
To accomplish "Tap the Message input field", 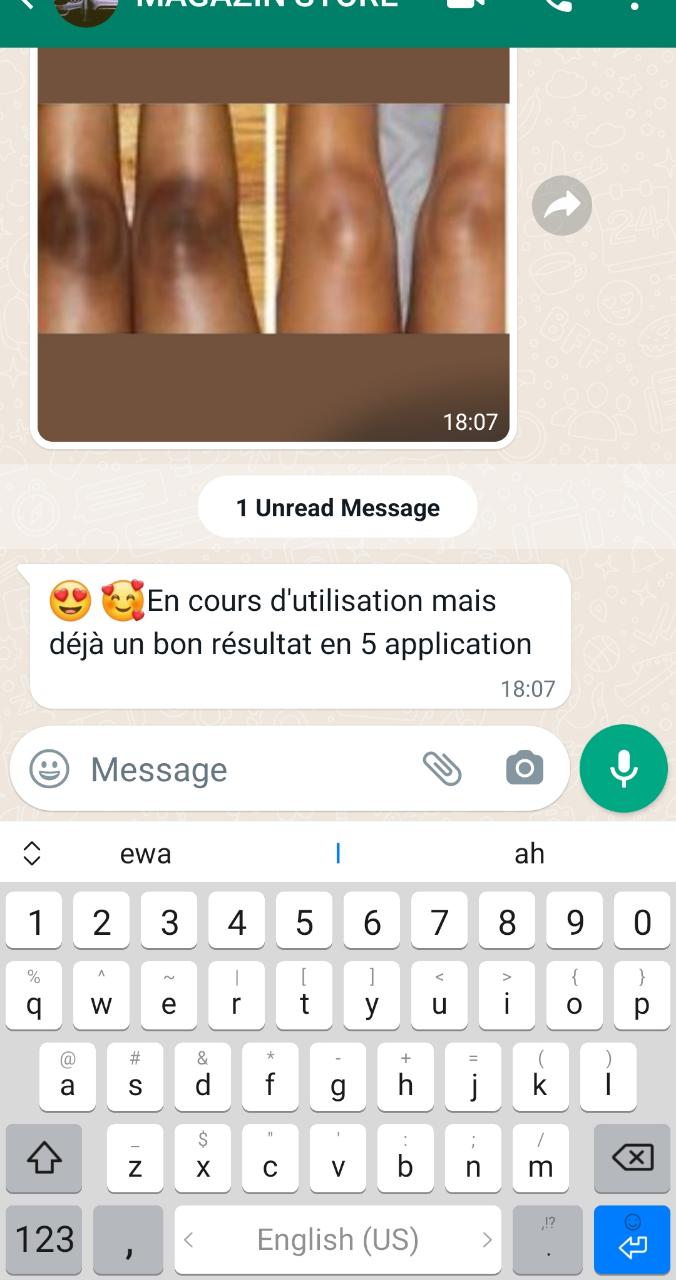I will [250, 769].
